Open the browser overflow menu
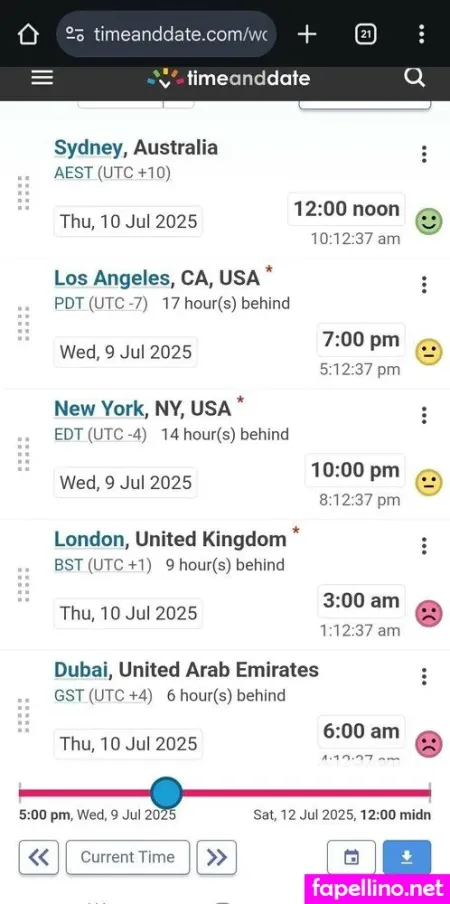This screenshot has width=450, height=904. 422,35
